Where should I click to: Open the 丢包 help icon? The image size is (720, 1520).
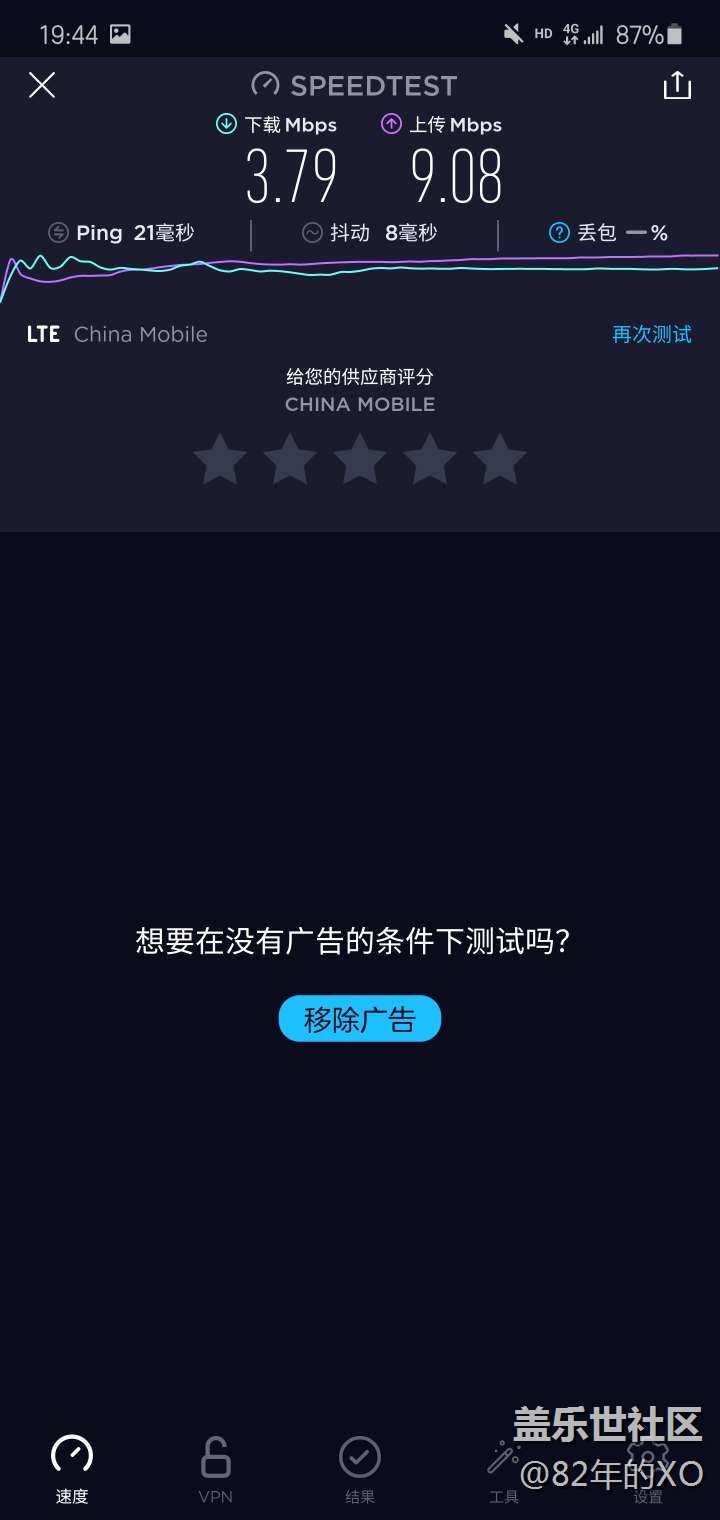coord(559,233)
